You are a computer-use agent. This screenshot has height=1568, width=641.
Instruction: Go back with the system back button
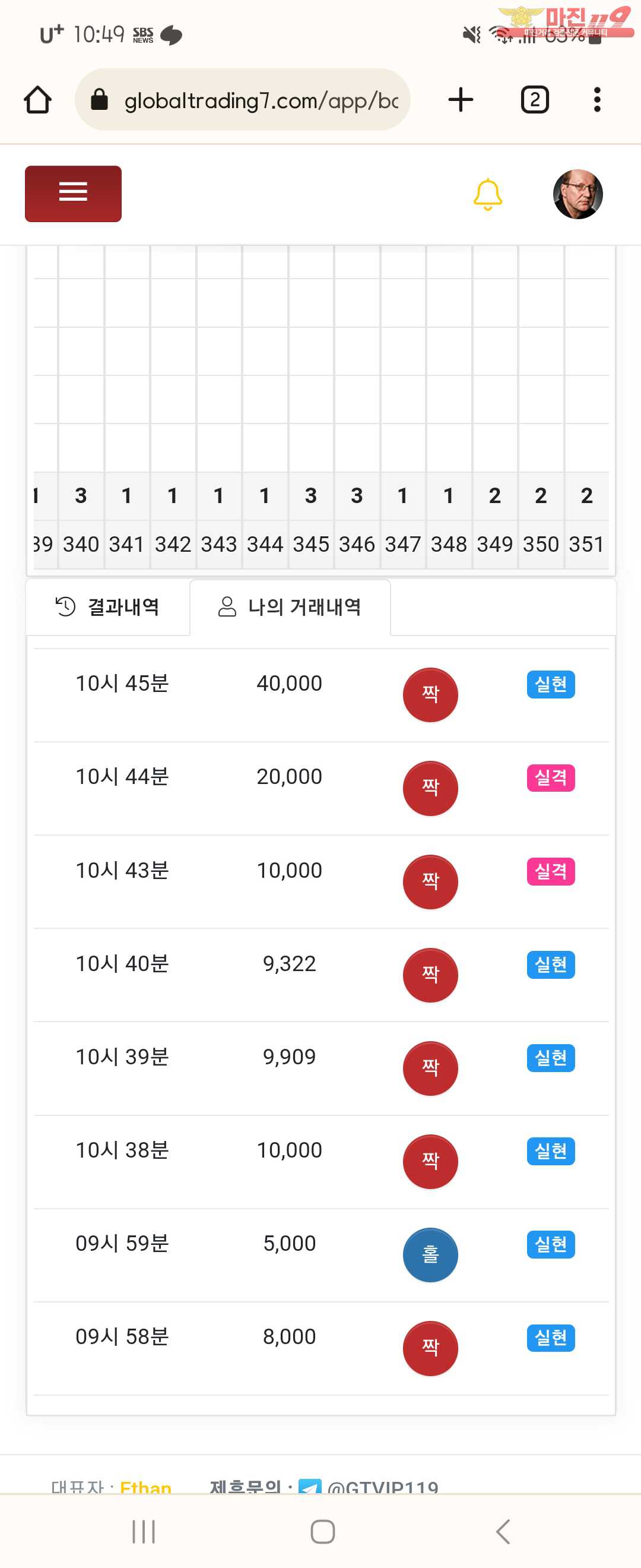[x=503, y=1531]
